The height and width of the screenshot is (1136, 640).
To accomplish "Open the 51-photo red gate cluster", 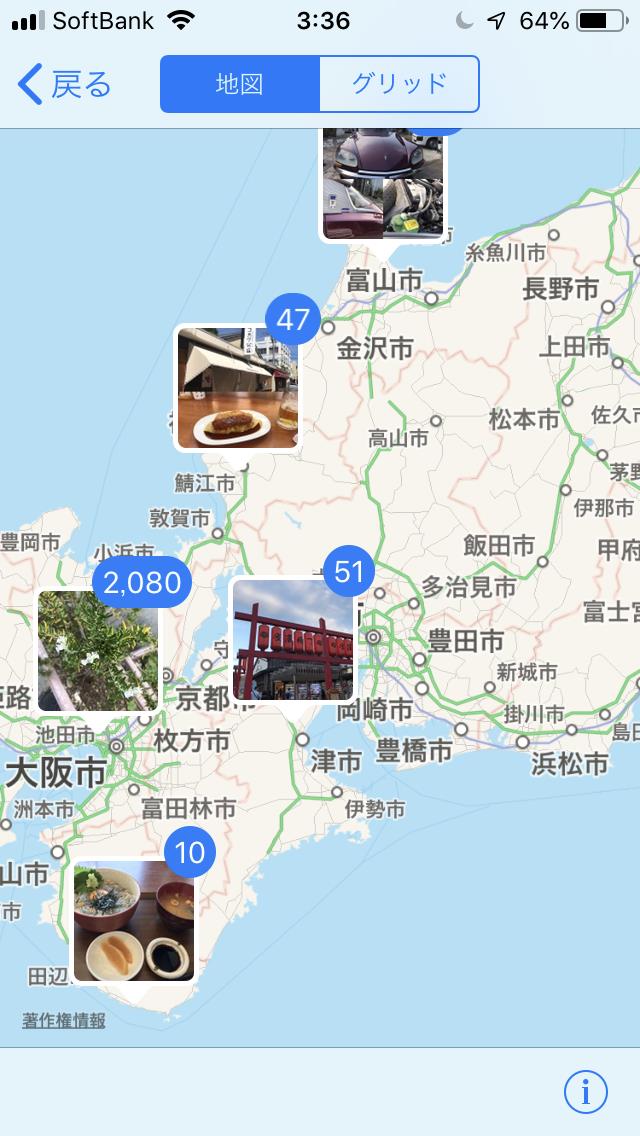I will tap(293, 640).
